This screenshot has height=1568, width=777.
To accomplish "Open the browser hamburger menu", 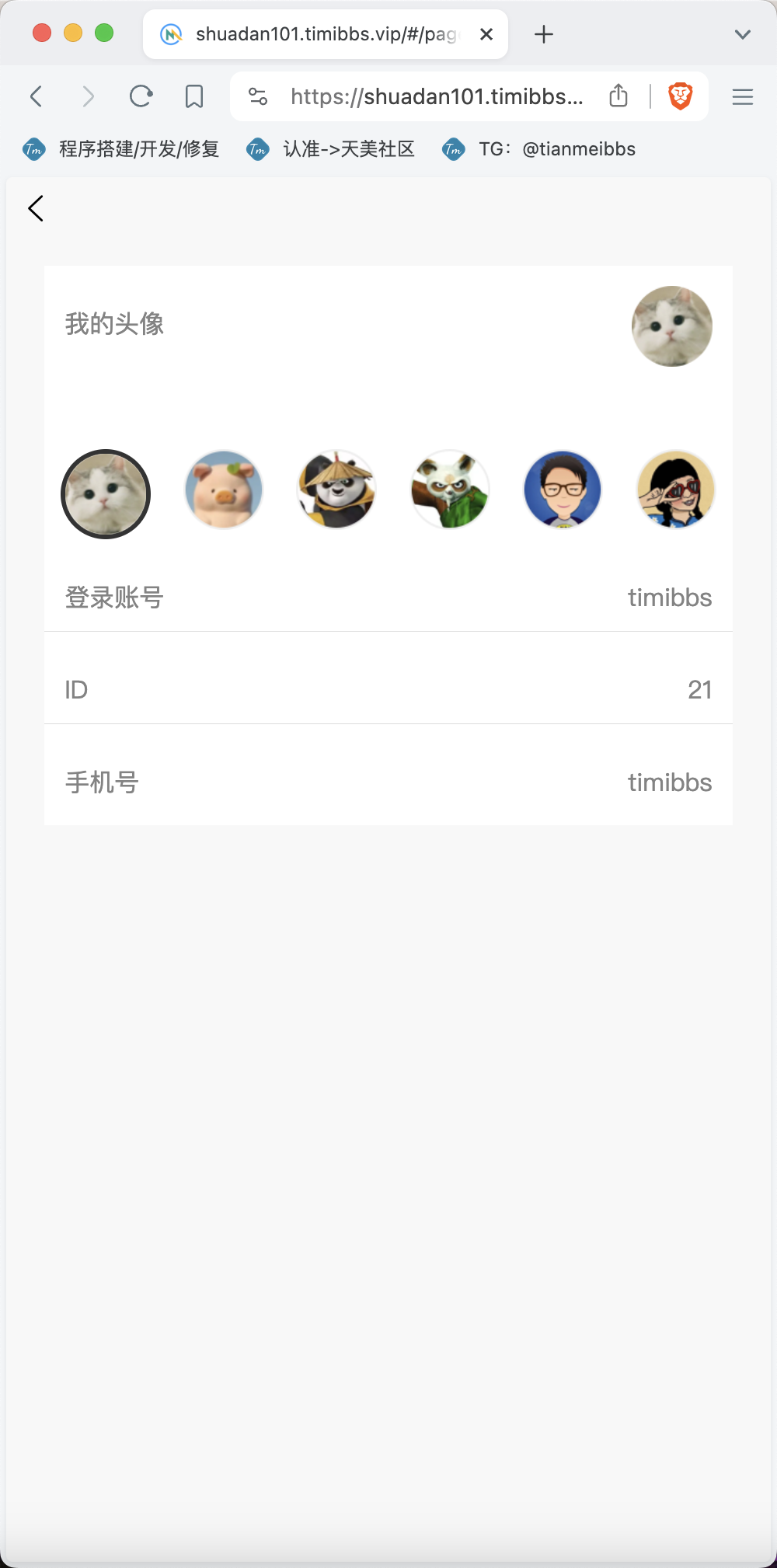I will pos(743,96).
